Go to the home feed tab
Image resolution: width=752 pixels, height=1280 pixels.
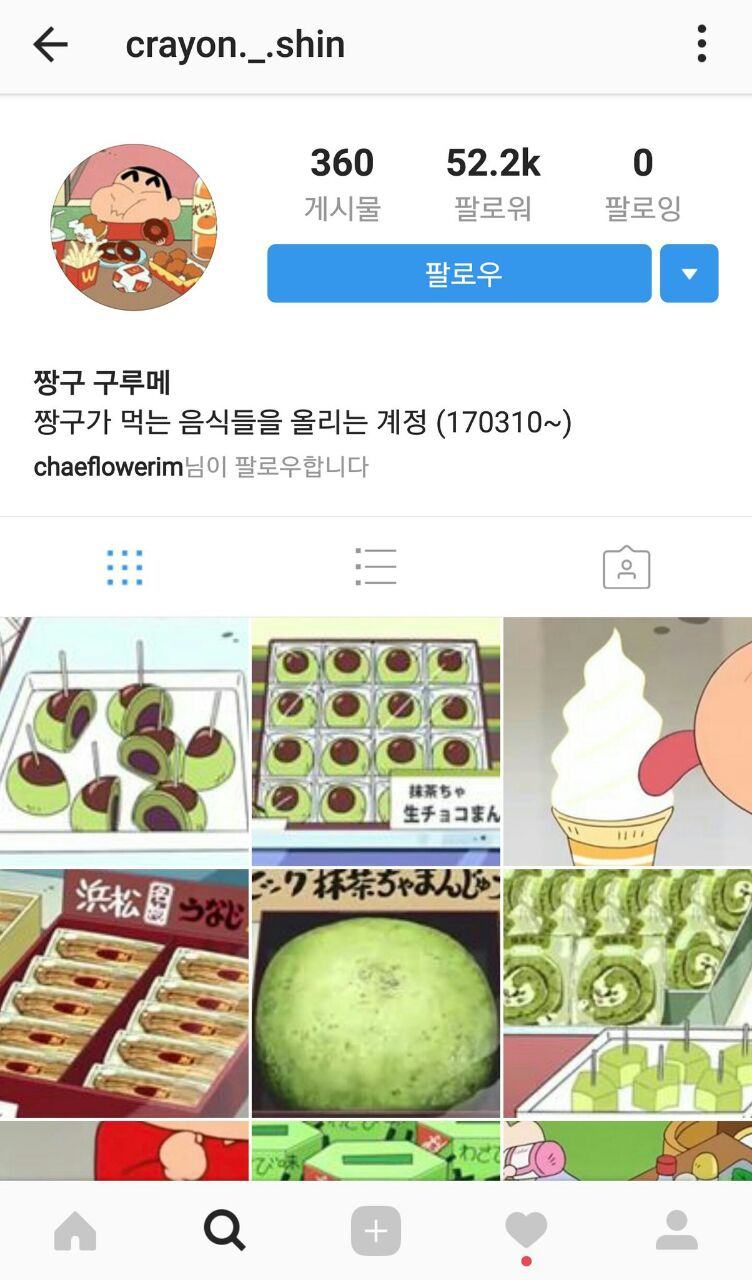(75, 1231)
